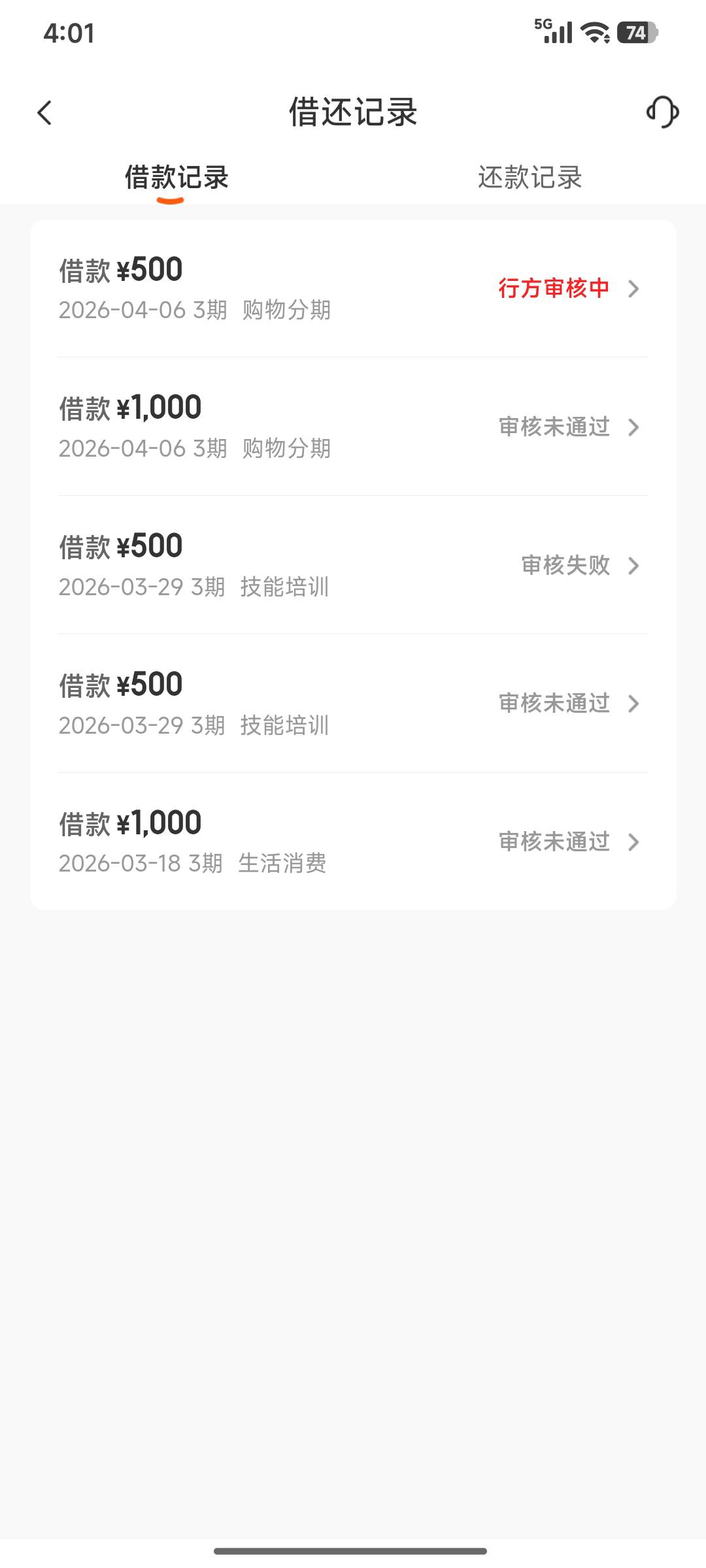Image resolution: width=706 pixels, height=1568 pixels.
Task: Go back from 借还记录 page
Action: [44, 113]
